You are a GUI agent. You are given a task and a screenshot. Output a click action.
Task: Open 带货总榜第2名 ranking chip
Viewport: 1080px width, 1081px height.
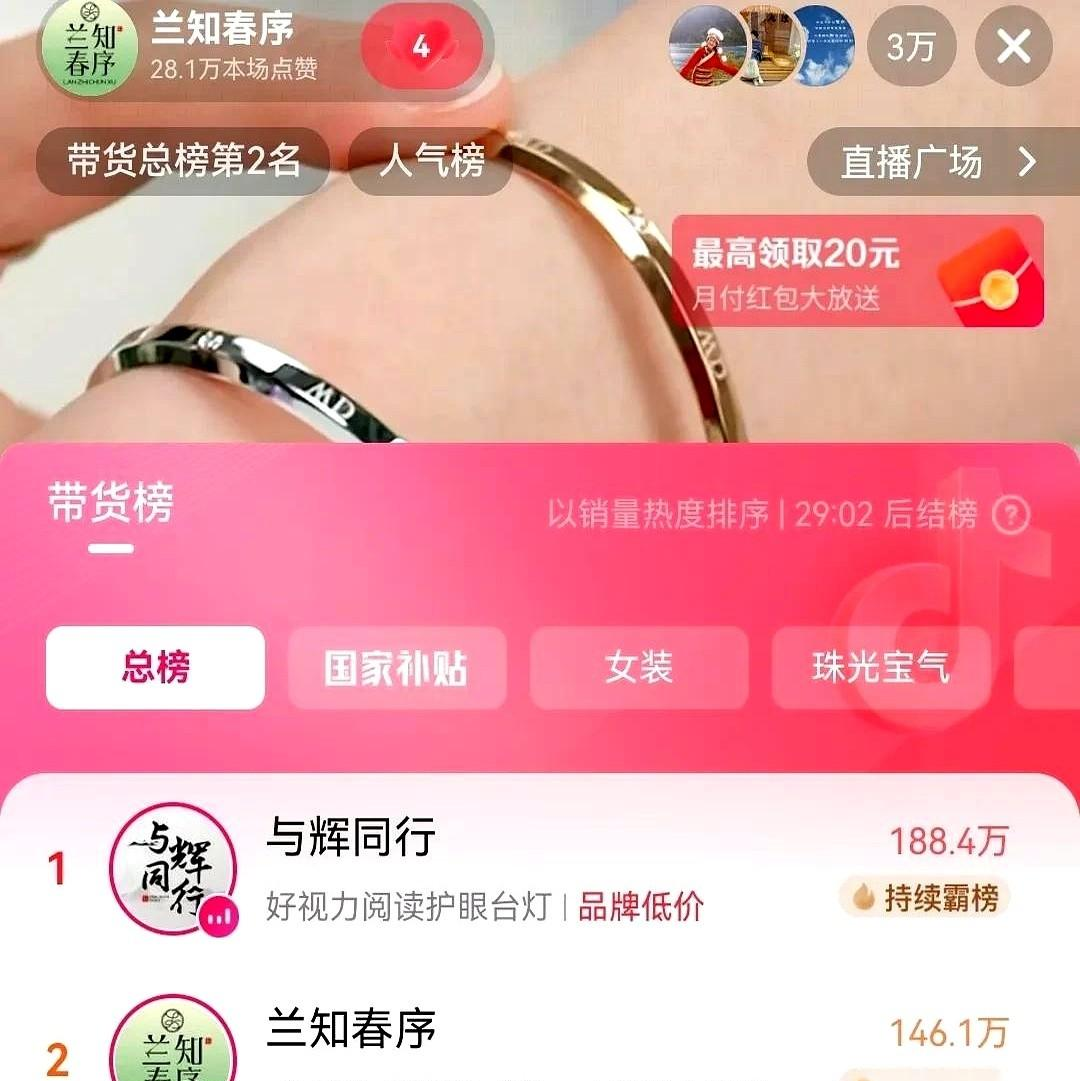[x=184, y=161]
